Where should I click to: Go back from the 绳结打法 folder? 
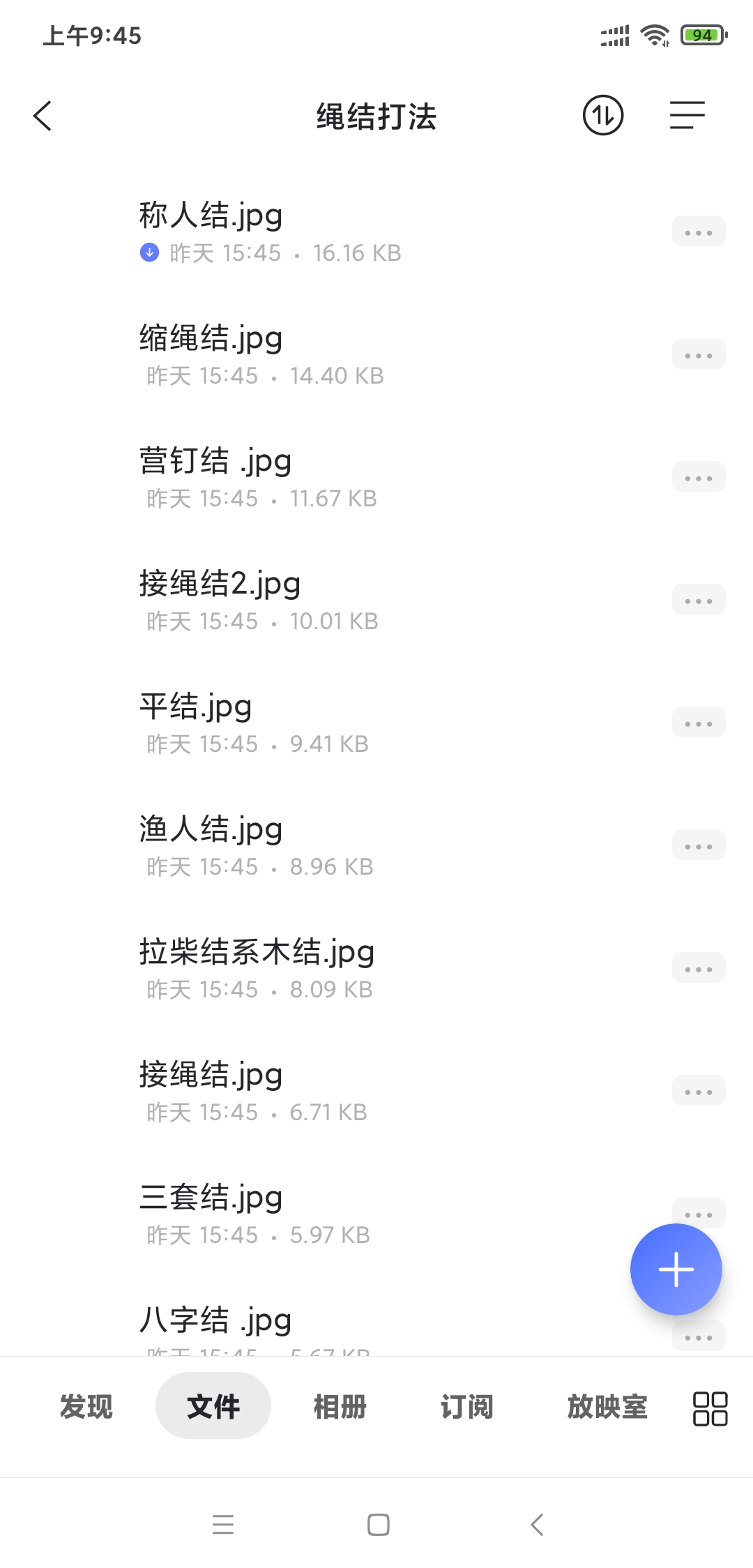[x=43, y=116]
